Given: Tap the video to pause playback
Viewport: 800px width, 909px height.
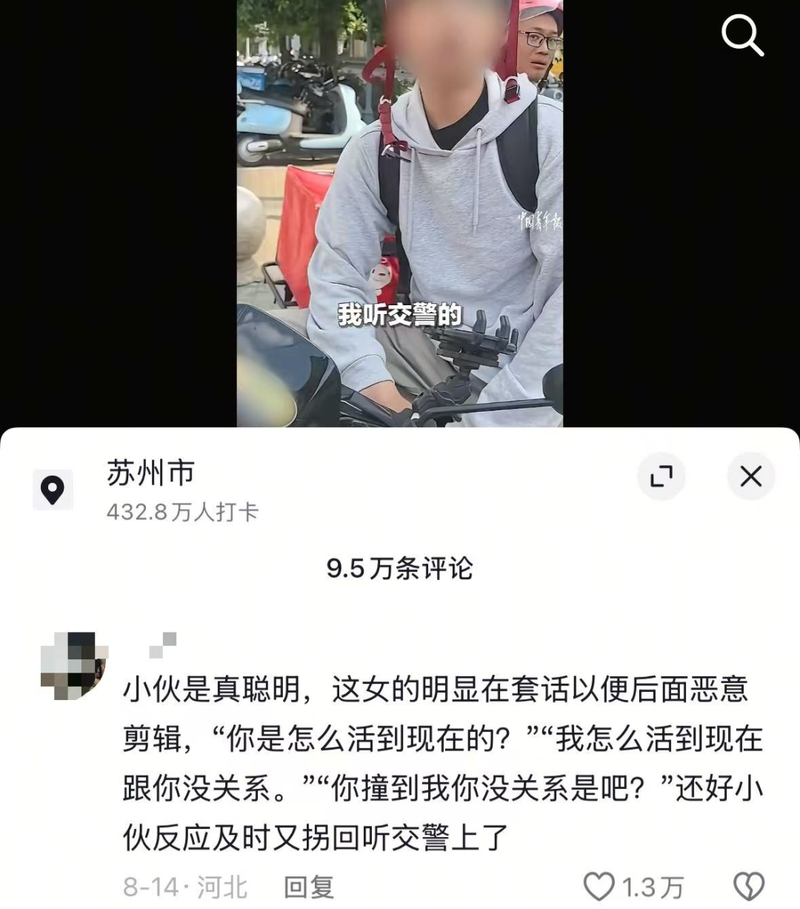Looking at the screenshot, I should coord(400,200).
